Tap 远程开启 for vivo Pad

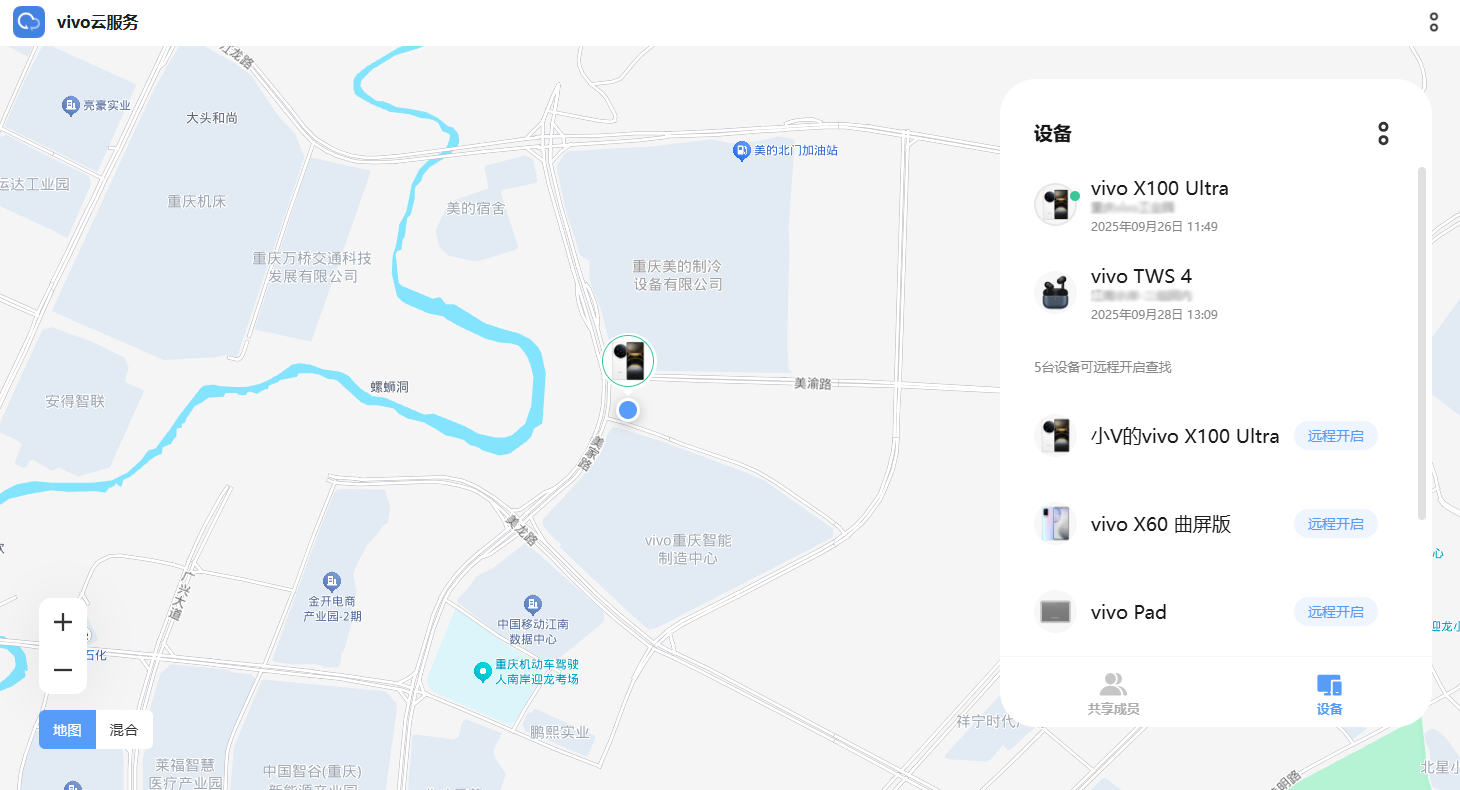point(1335,612)
